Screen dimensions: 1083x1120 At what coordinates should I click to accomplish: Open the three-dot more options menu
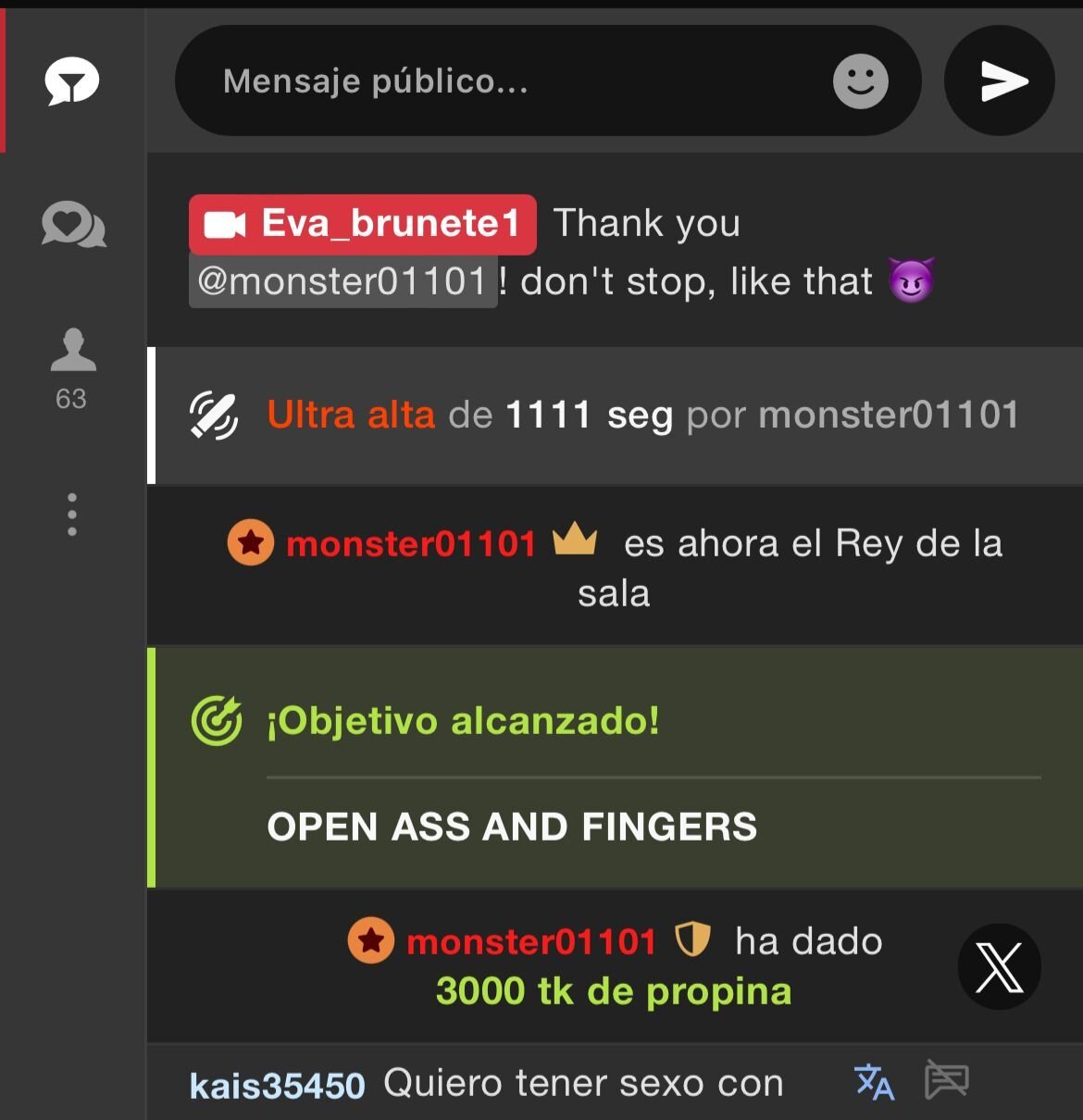[72, 514]
